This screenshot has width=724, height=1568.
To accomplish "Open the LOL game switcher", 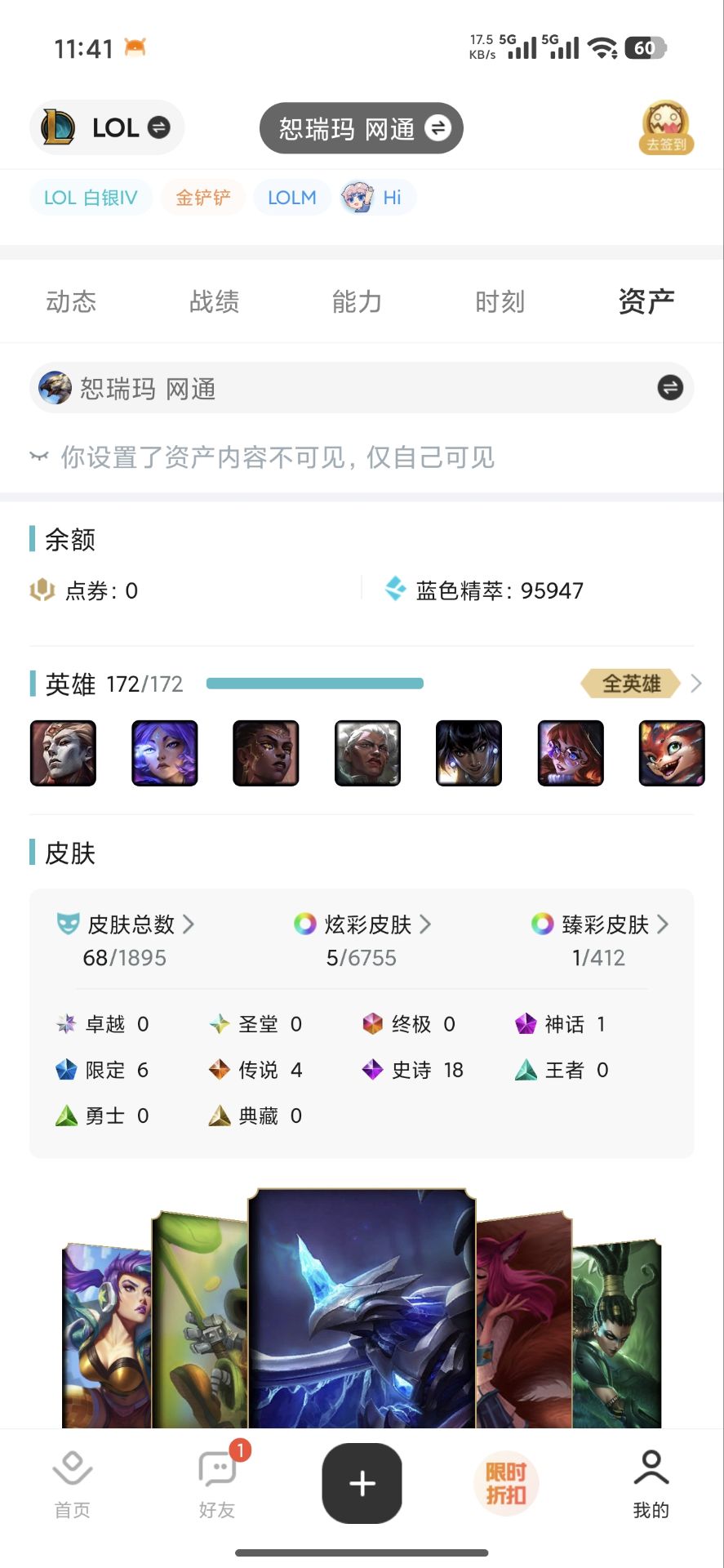I will (x=107, y=128).
